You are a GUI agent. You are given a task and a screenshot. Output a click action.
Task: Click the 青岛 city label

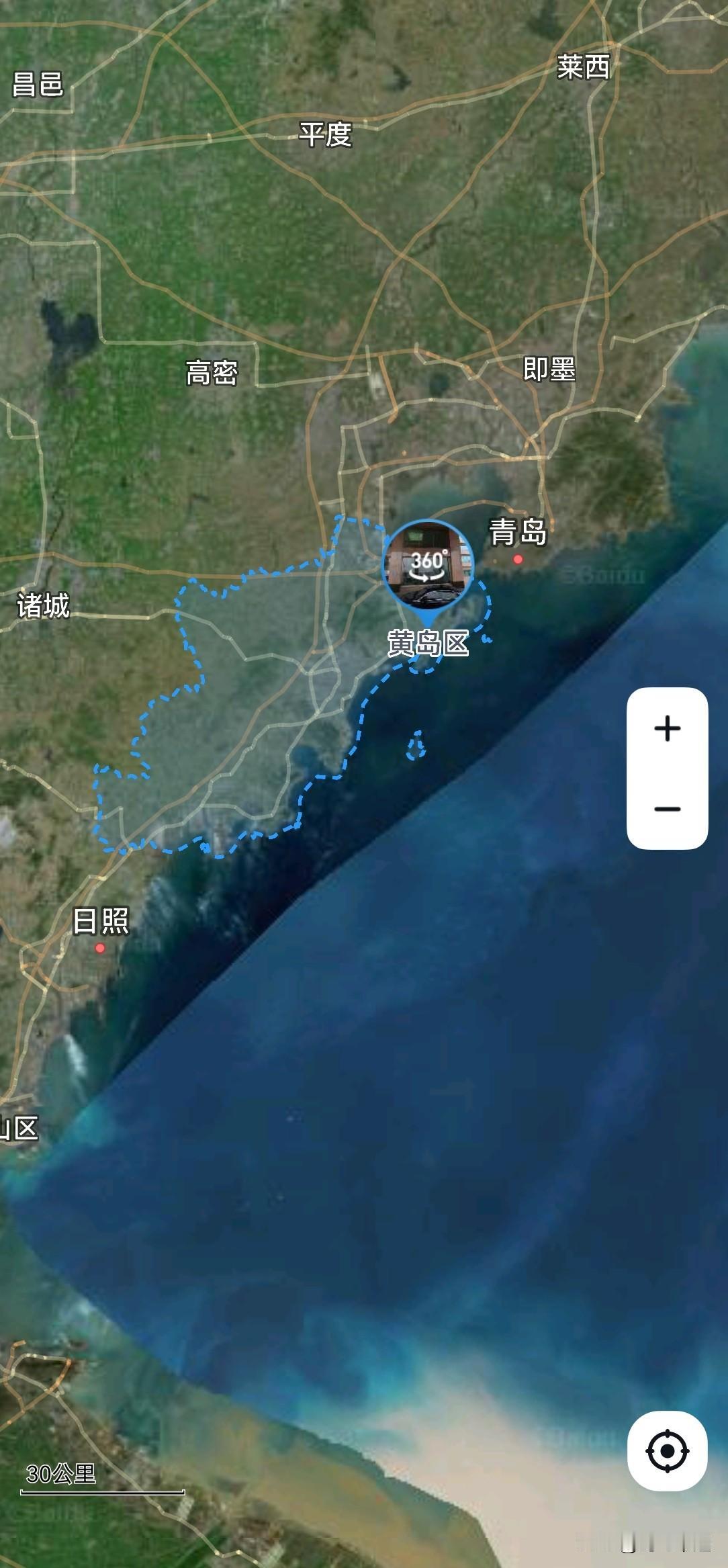point(518,533)
